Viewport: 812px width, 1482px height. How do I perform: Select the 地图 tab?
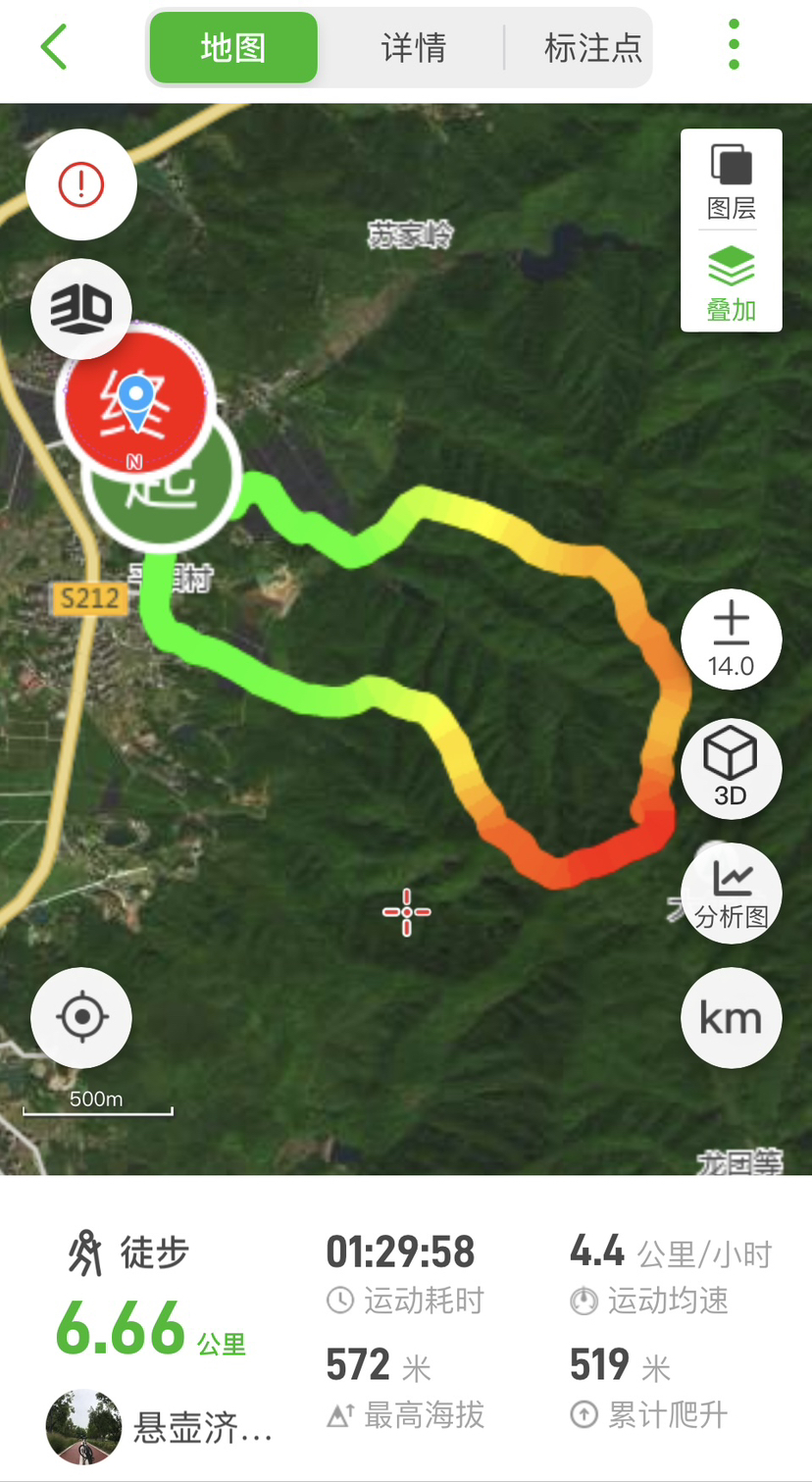click(233, 47)
